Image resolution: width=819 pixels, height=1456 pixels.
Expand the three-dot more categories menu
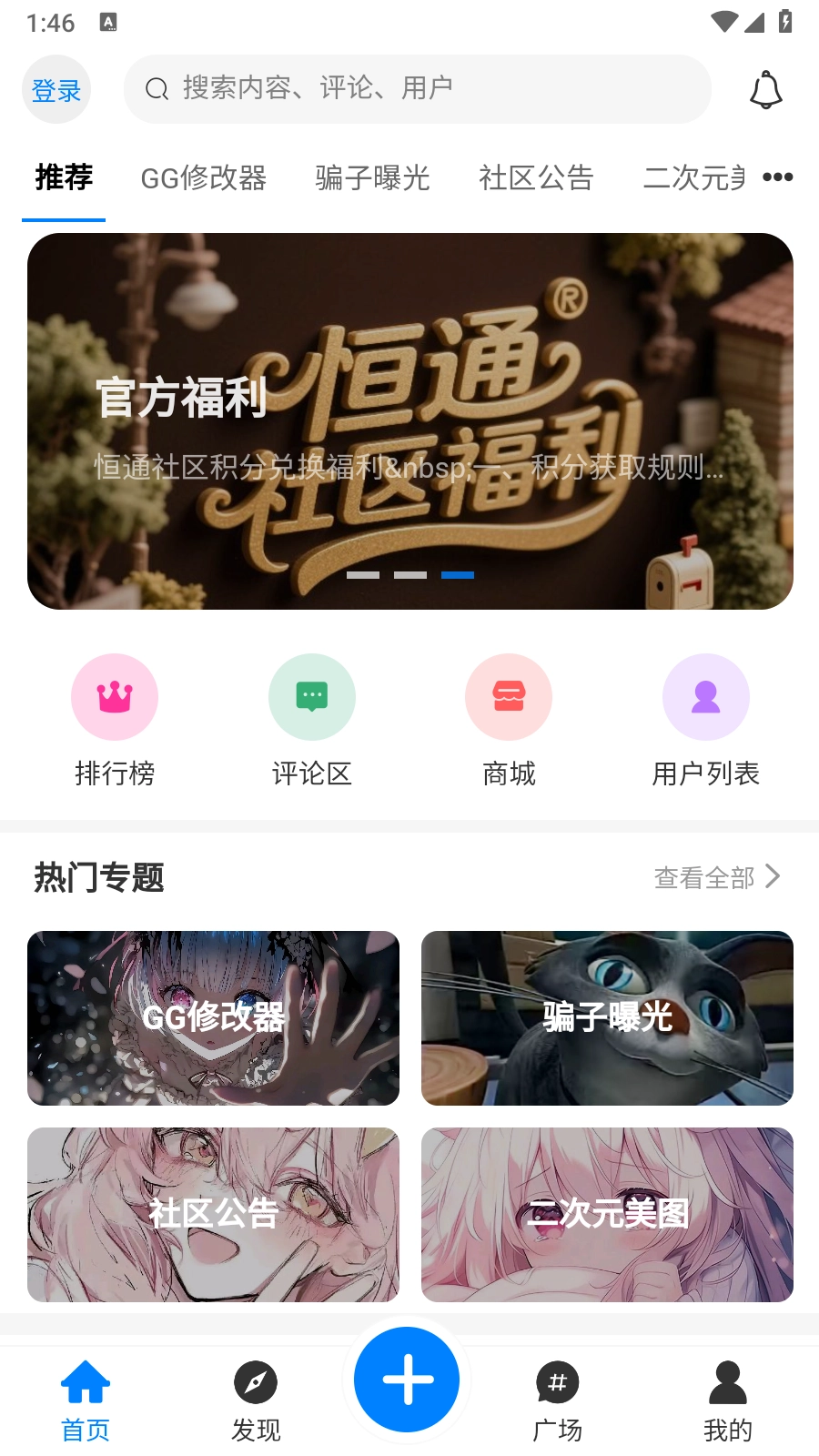777,177
